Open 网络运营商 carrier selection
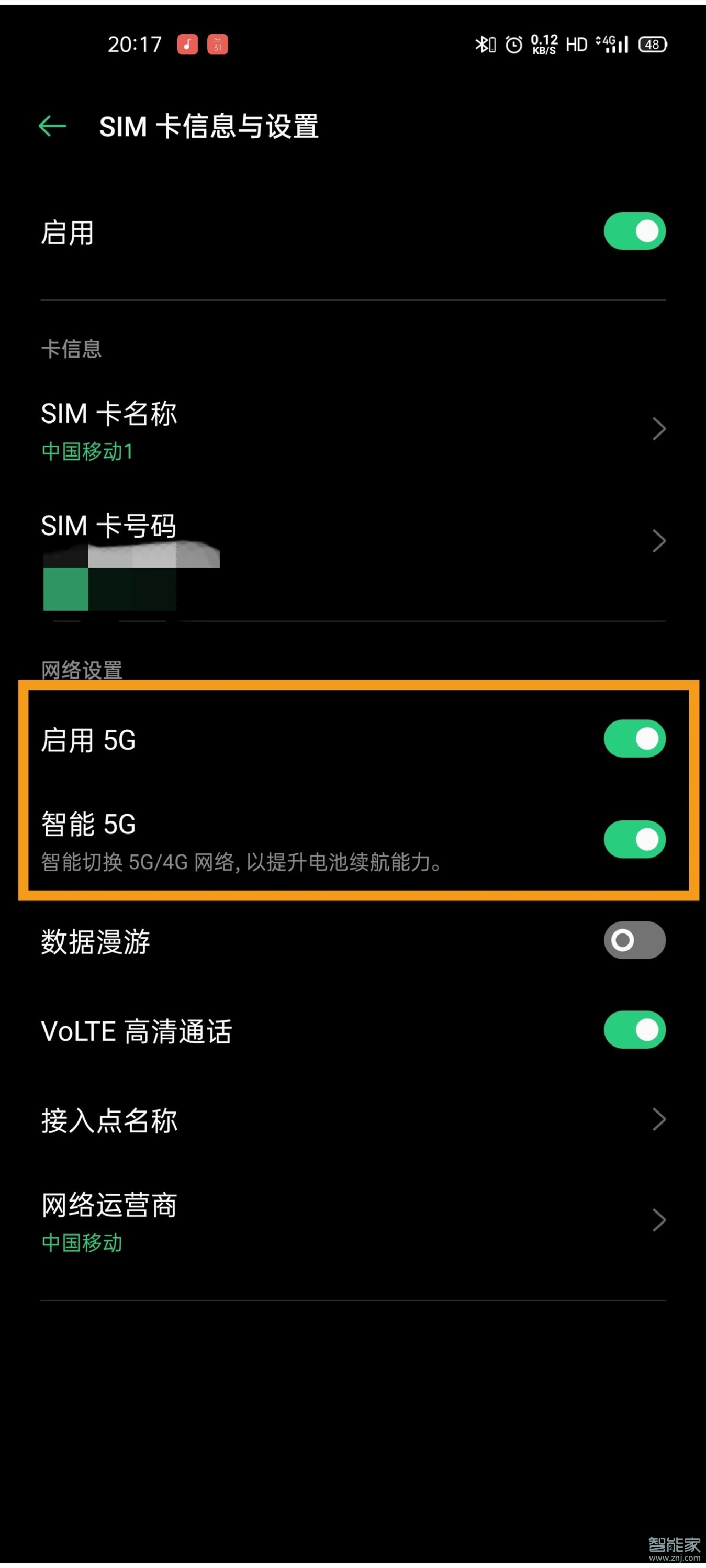 coord(659,1219)
